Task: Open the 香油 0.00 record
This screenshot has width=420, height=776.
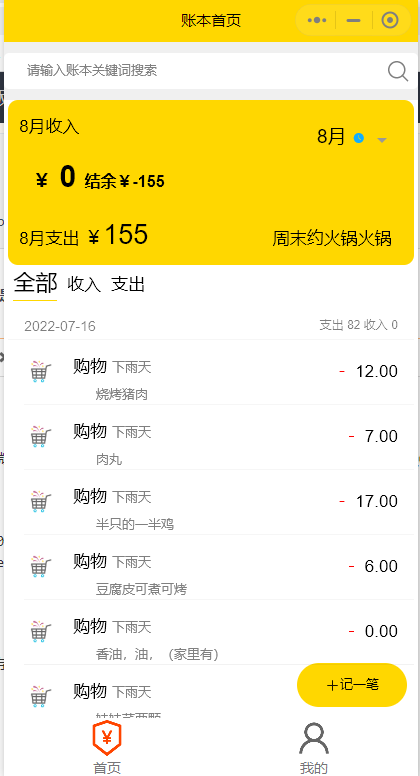Action: (x=218, y=632)
